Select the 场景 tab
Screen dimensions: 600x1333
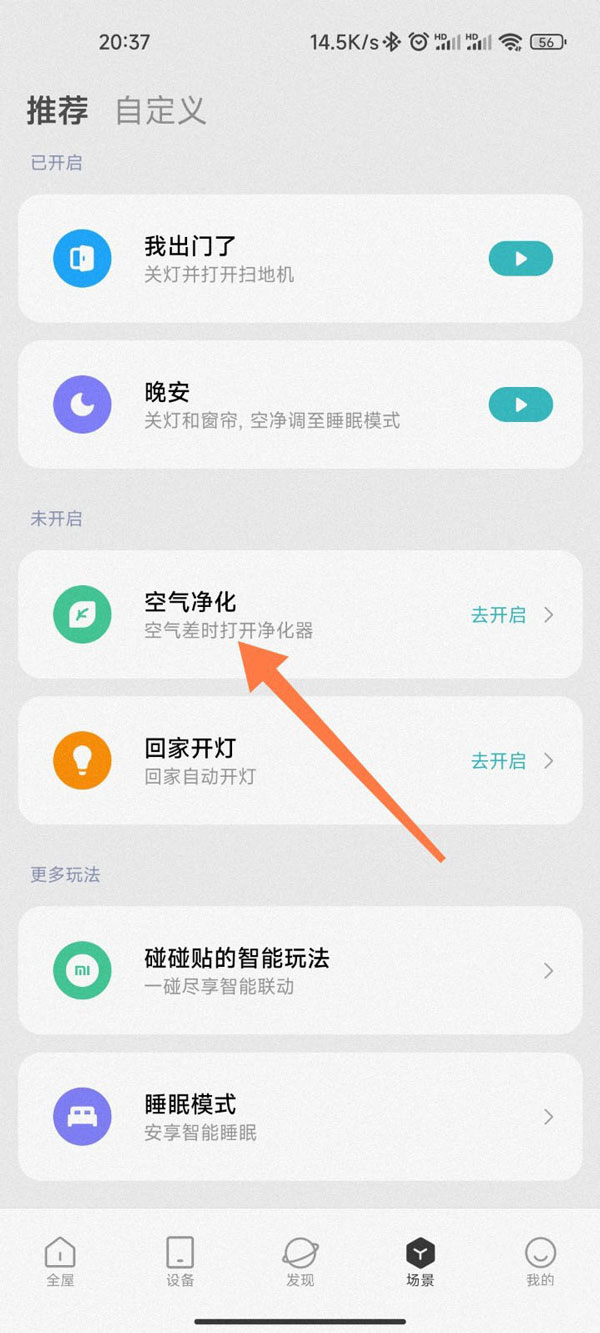pyautogui.click(x=420, y=1262)
